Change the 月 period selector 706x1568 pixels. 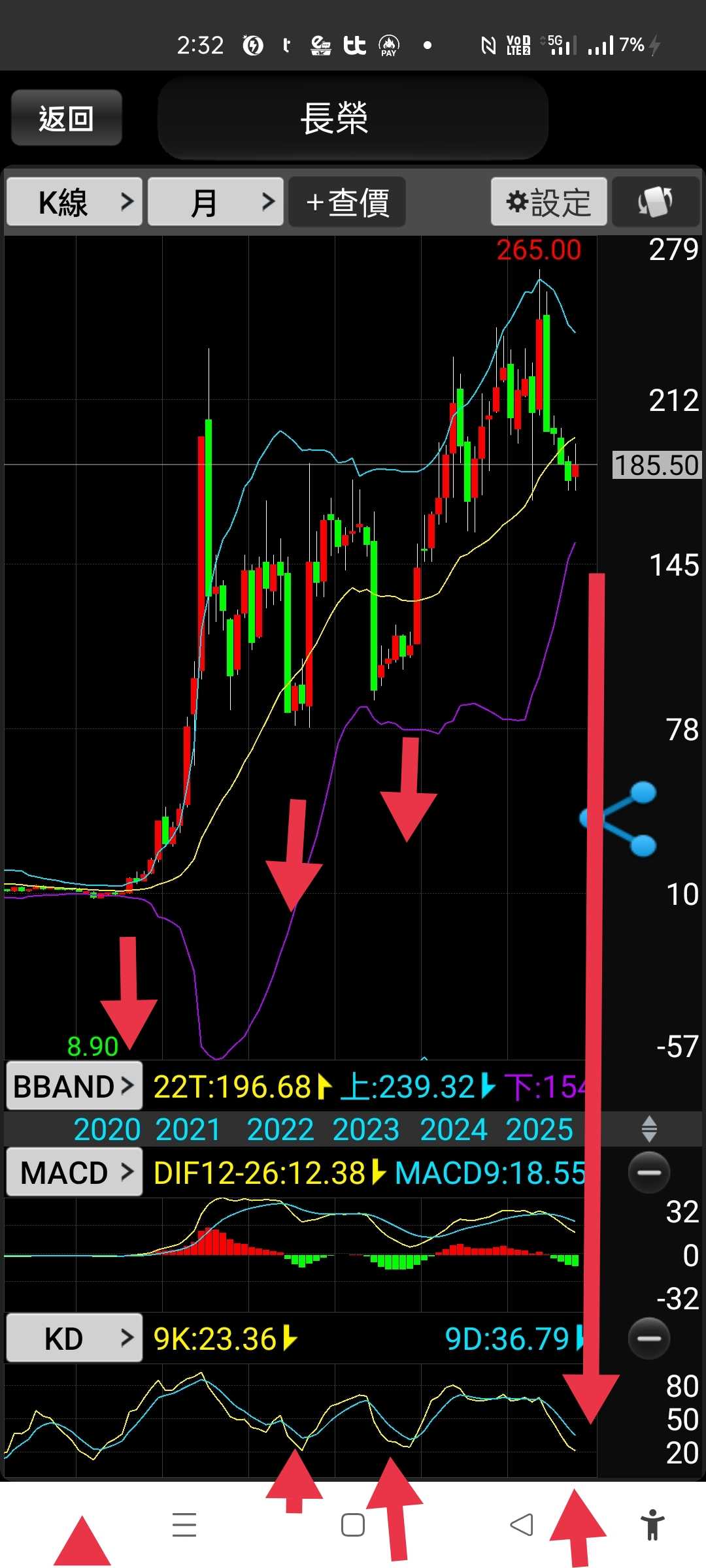[x=215, y=202]
